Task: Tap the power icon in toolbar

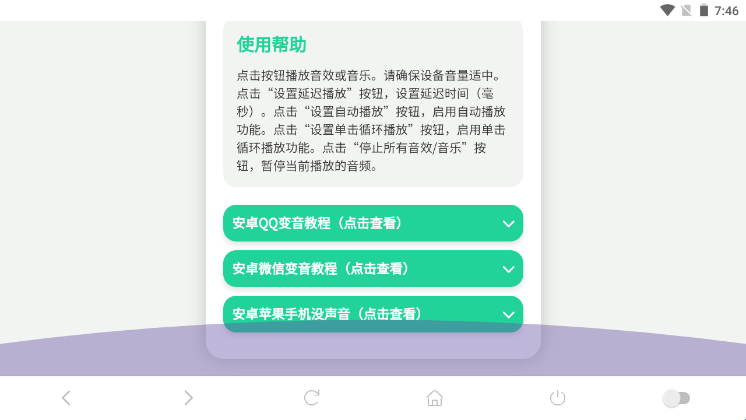Action: pyautogui.click(x=558, y=398)
